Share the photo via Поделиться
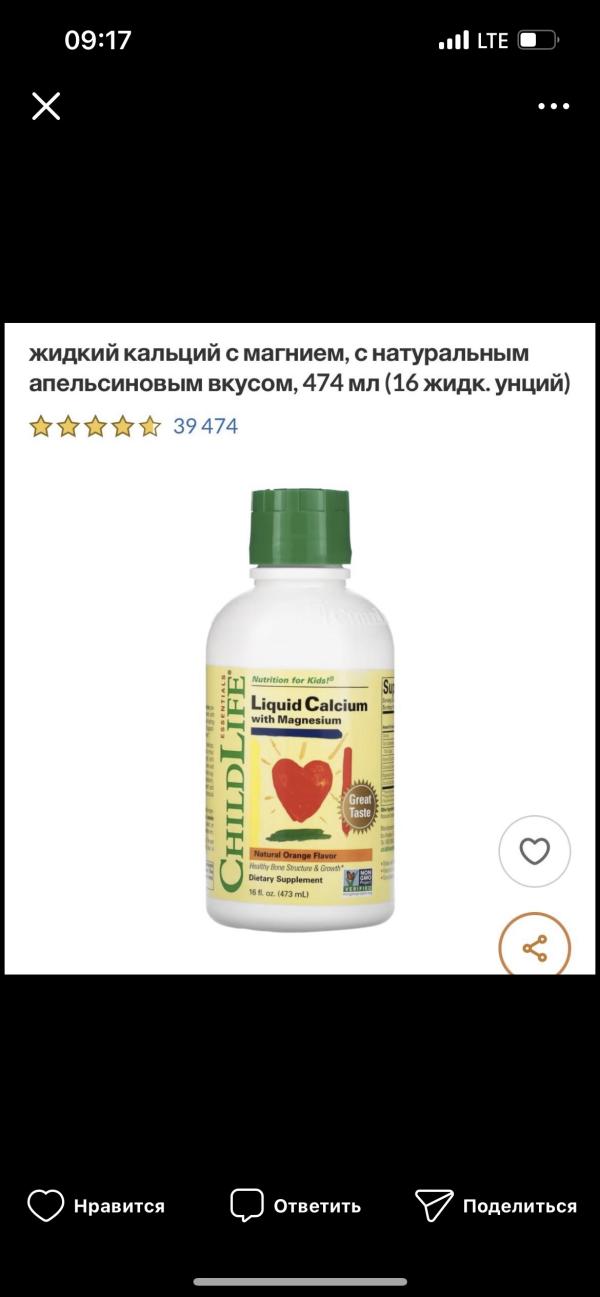The image size is (600, 1297). point(496,1205)
